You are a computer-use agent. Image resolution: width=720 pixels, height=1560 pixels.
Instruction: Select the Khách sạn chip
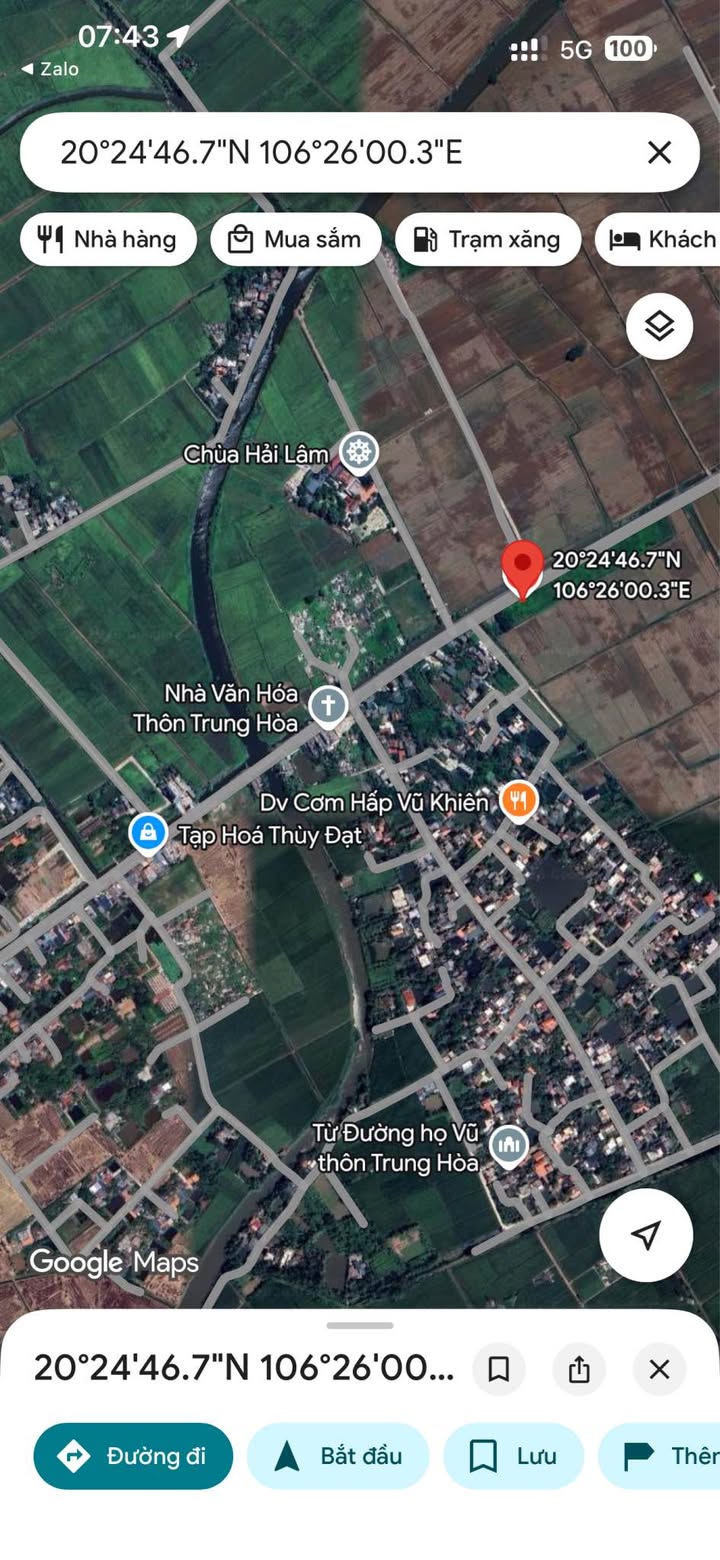[662, 239]
